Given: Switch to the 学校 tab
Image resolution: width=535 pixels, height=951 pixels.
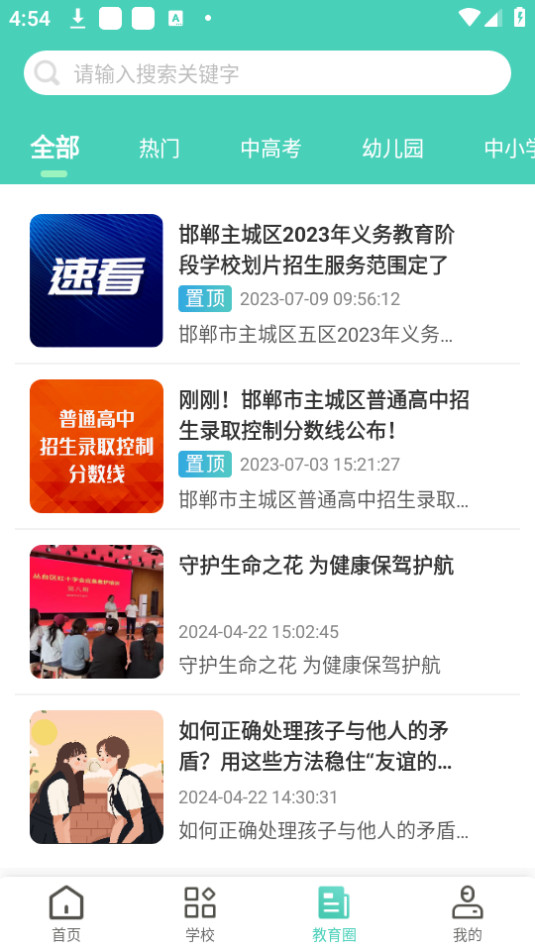Looking at the screenshot, I should tap(200, 914).
